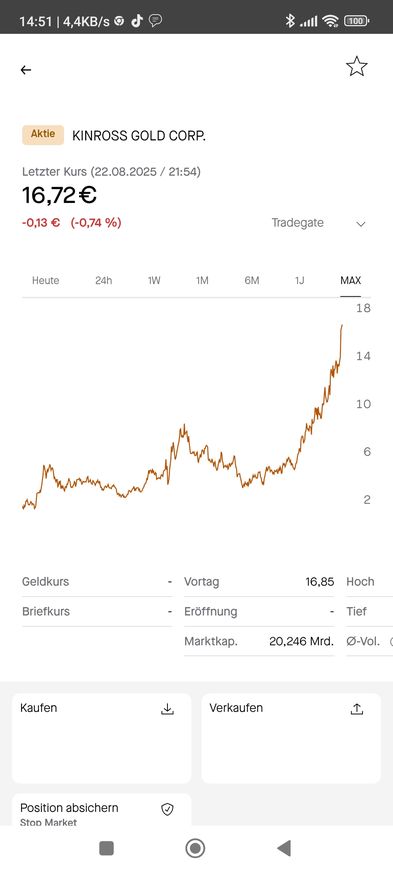The image size is (393, 873).
Task: Go back using the arrow icon
Action: tap(26, 70)
